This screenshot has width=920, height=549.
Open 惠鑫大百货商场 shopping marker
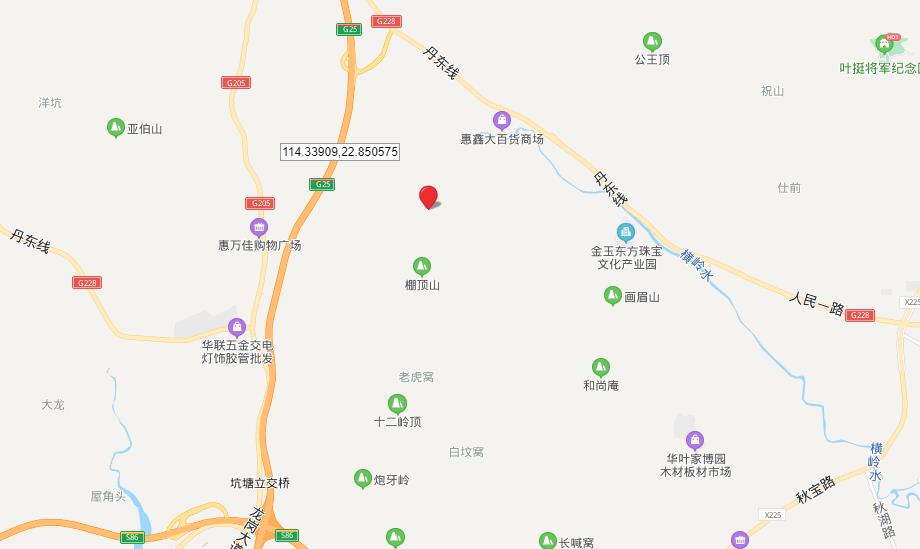pos(502,121)
